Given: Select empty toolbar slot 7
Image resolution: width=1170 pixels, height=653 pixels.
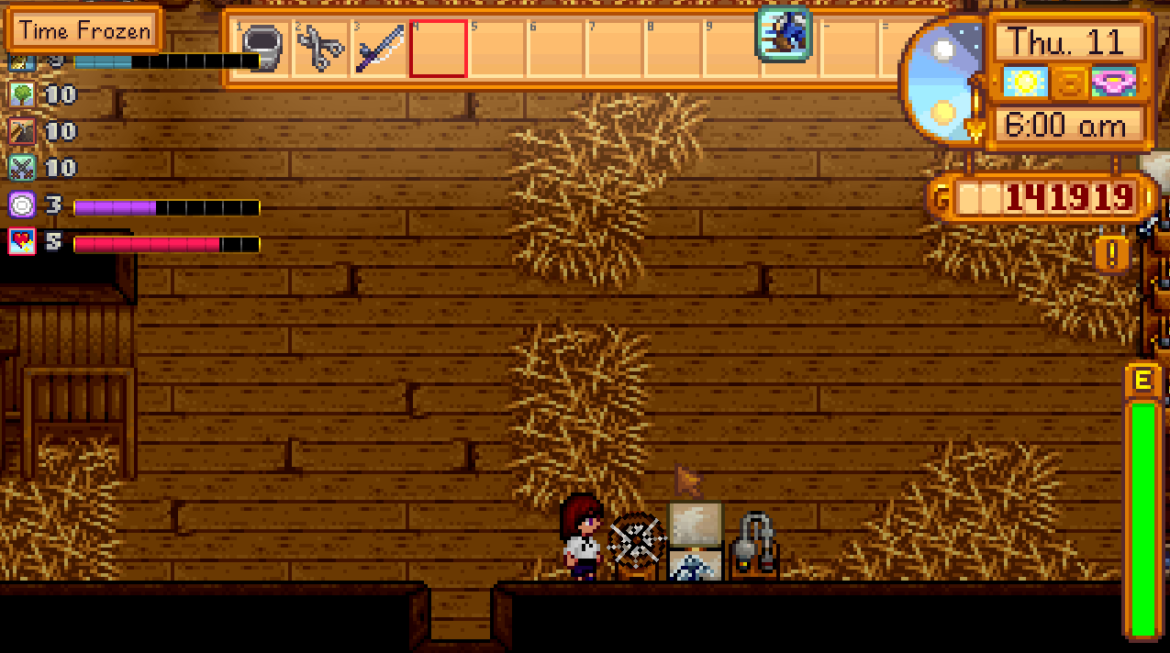Looking at the screenshot, I should point(615,48).
